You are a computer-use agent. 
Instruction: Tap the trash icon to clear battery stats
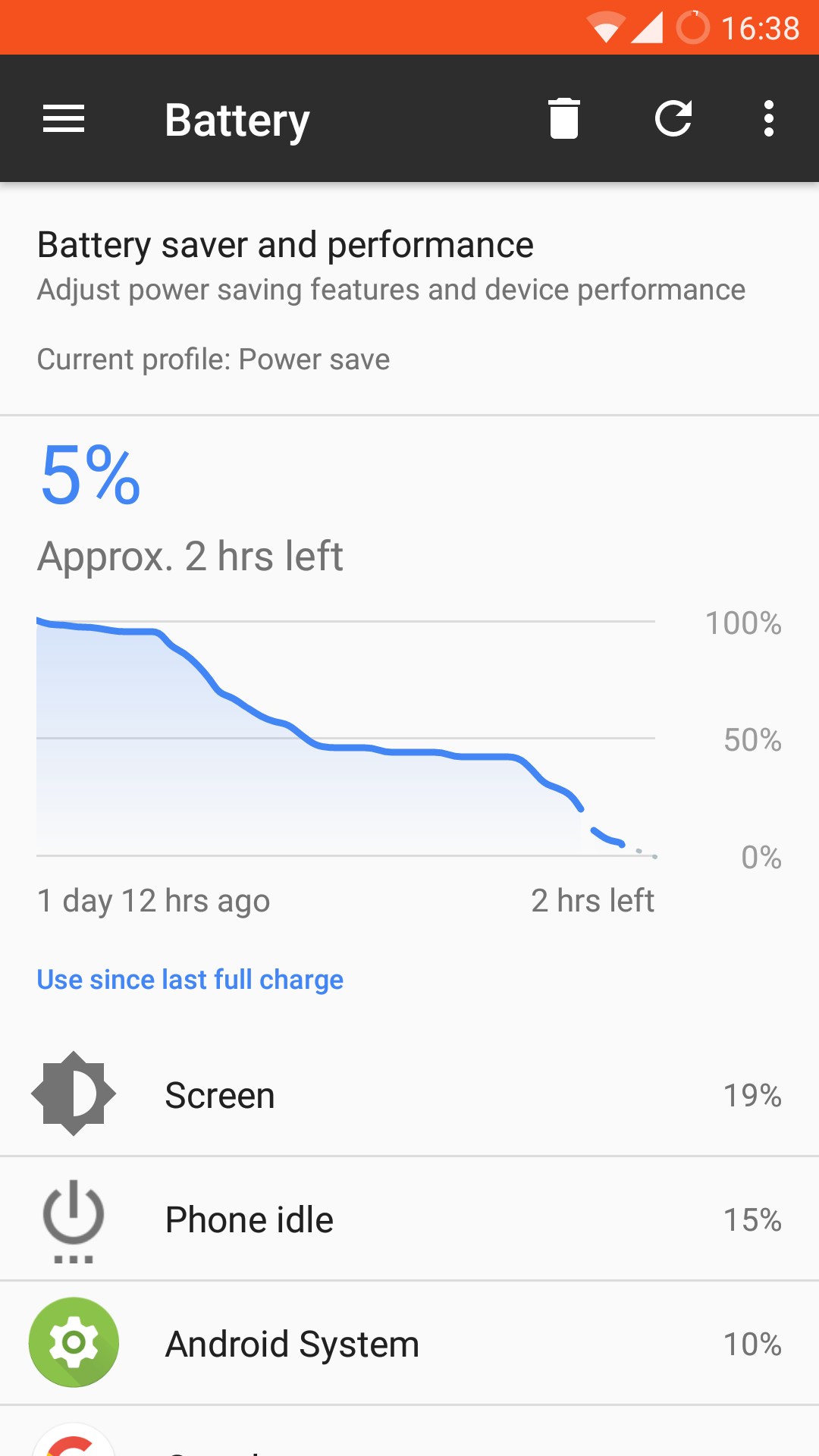pos(564,118)
